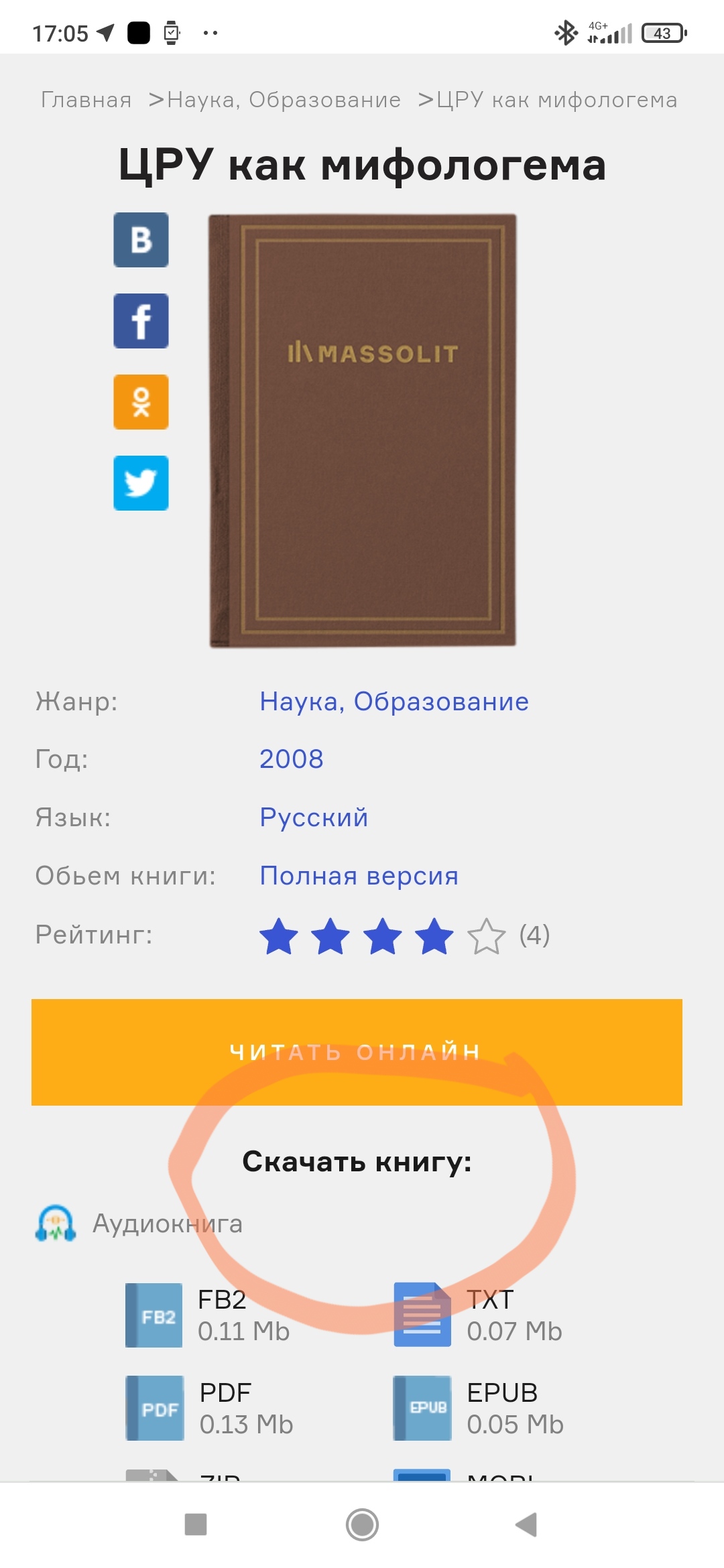
Task: Share the book on Odnoklassniki
Action: (141, 402)
